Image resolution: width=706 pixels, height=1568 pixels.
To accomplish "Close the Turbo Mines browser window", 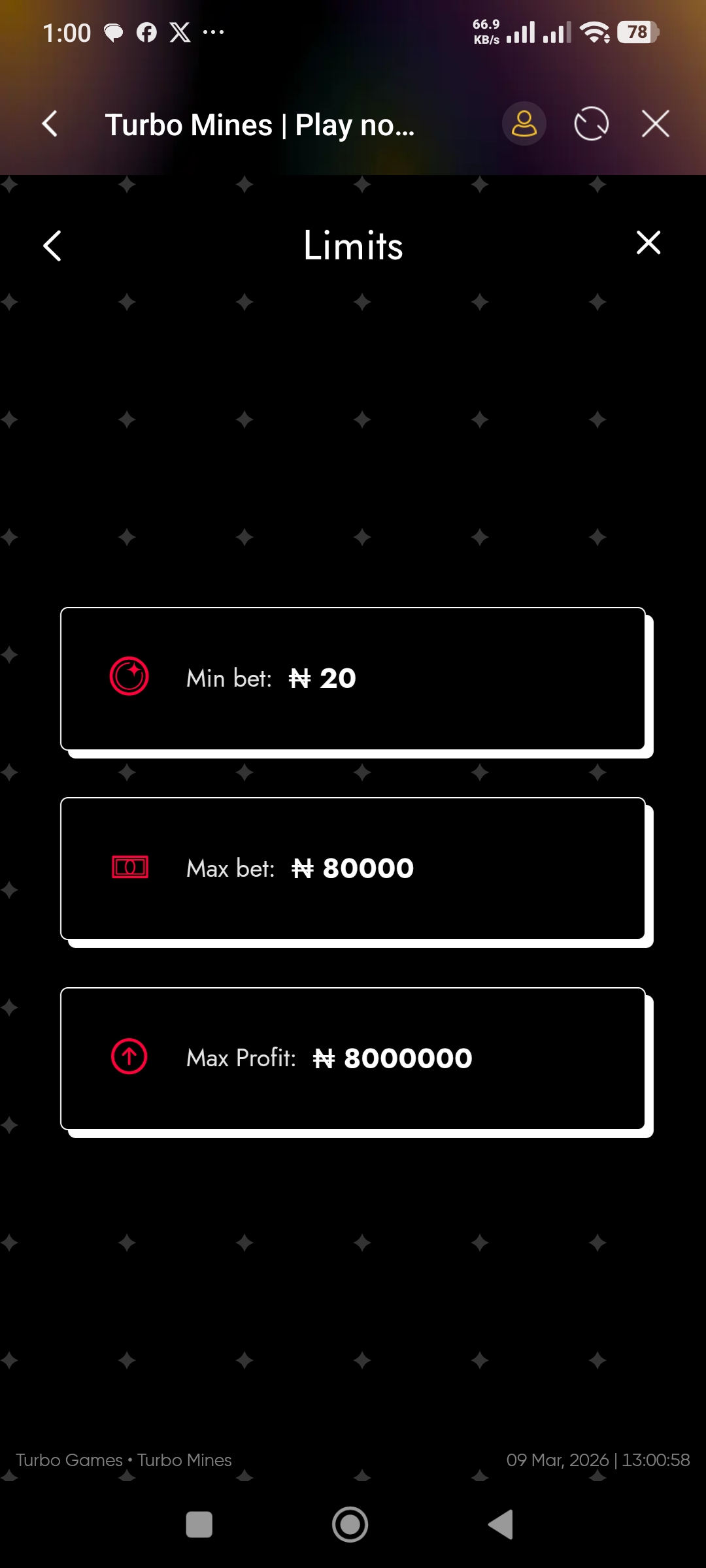I will coord(655,123).
